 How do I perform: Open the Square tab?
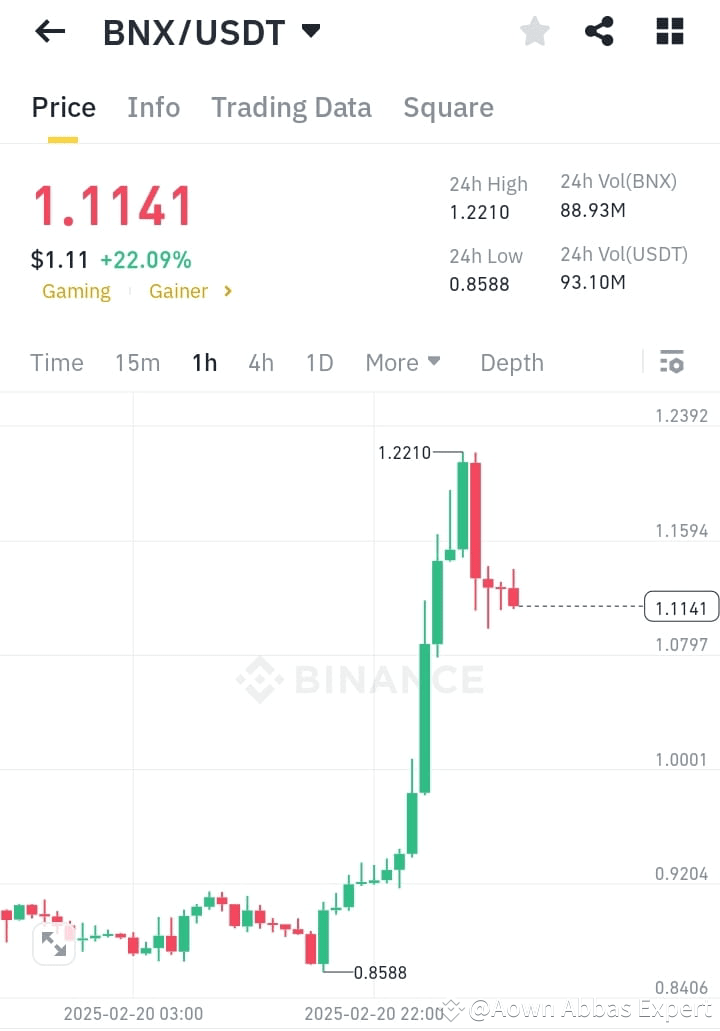point(448,107)
